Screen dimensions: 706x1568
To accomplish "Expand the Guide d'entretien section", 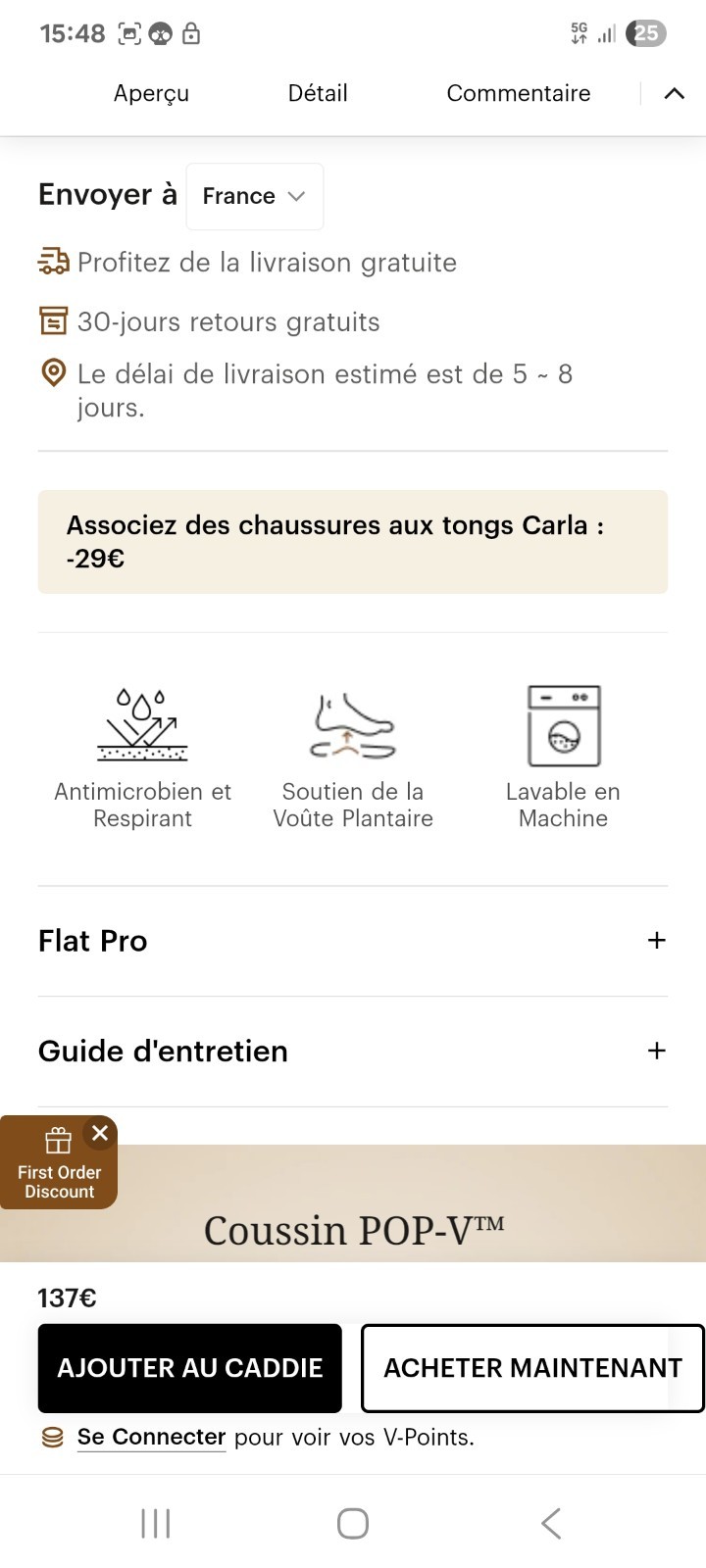I will point(353,1051).
